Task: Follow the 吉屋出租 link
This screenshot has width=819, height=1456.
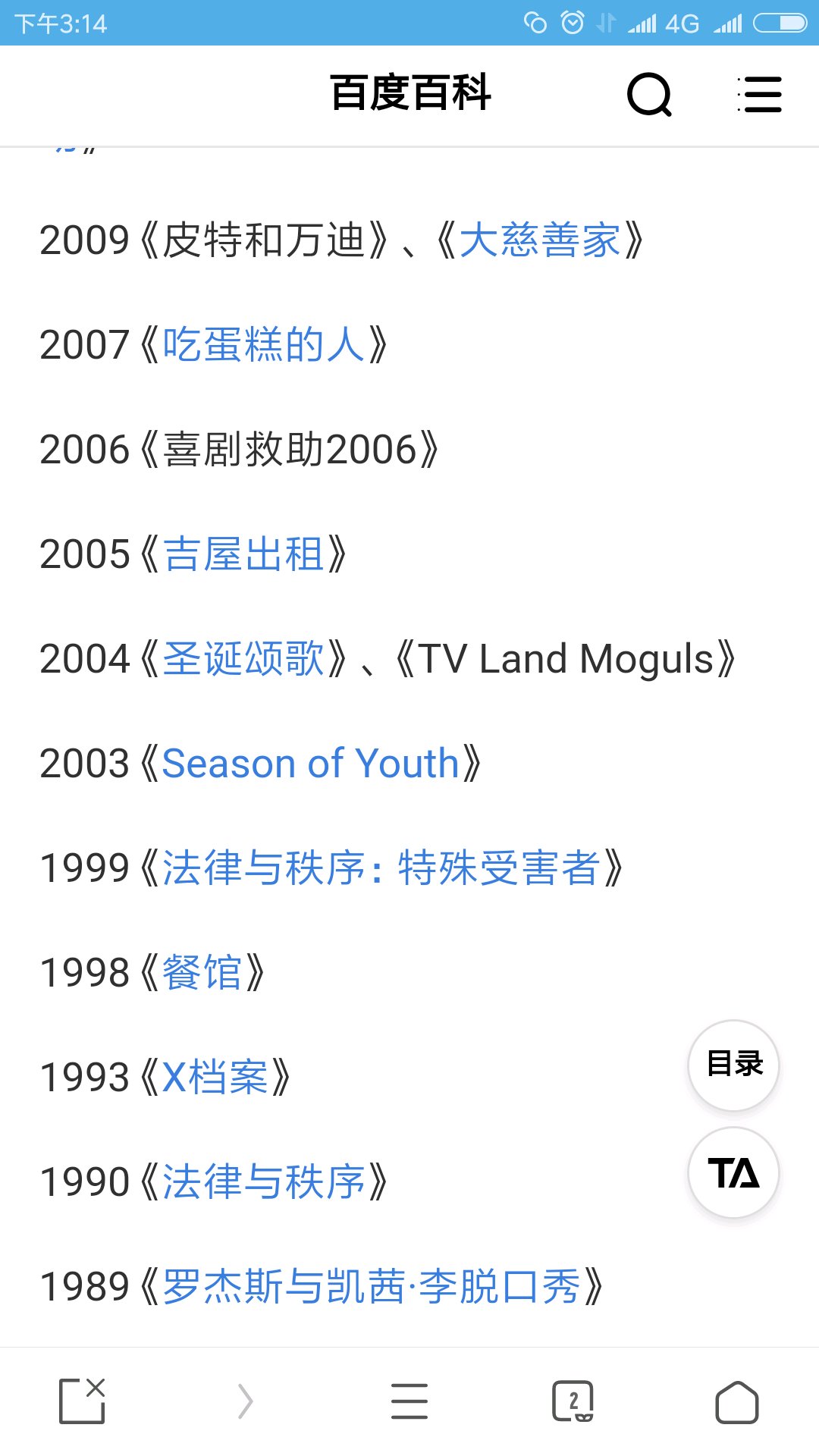Action: (x=243, y=554)
